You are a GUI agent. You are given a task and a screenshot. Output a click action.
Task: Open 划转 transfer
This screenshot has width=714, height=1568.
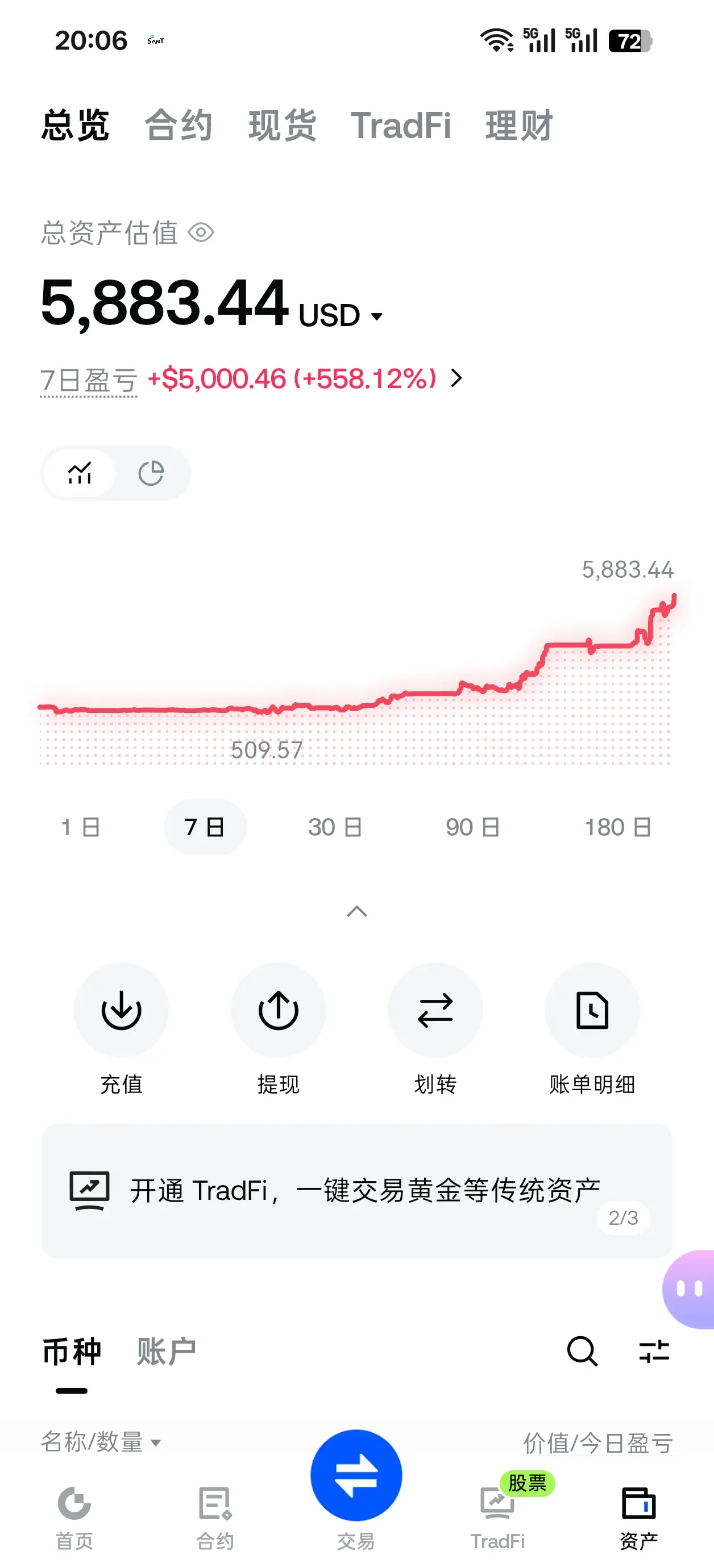pos(435,1029)
